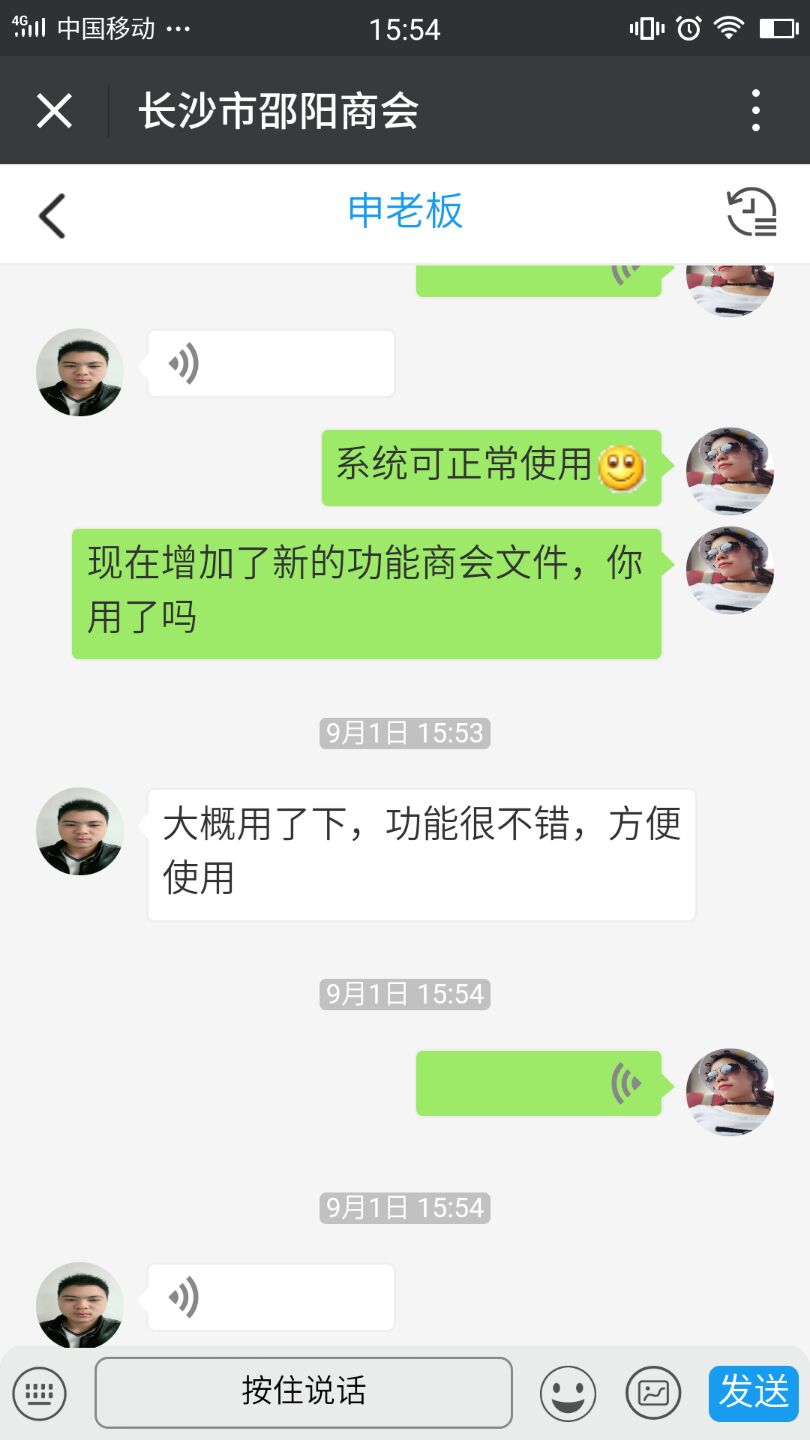The width and height of the screenshot is (810, 1440).
Task: Play the last voice message from 申老板
Action: pos(270,1297)
